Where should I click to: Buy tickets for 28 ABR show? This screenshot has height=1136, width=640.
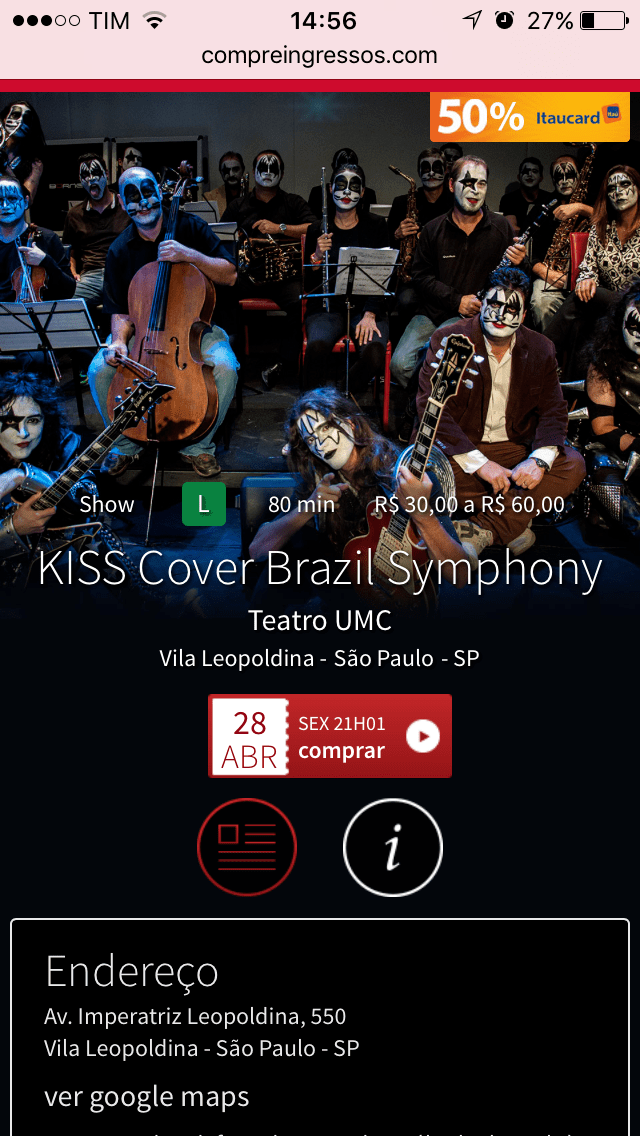coord(330,736)
